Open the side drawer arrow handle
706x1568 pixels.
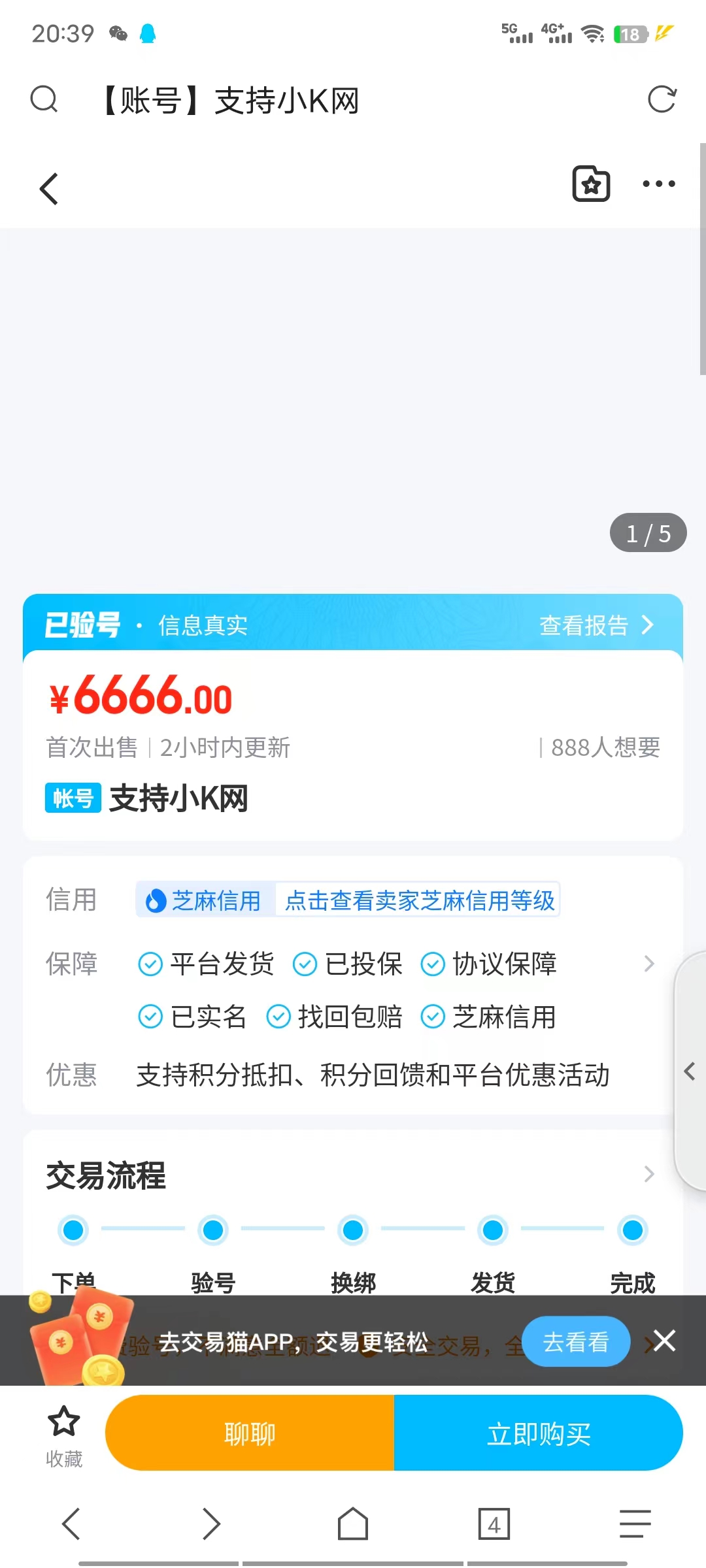(689, 1071)
